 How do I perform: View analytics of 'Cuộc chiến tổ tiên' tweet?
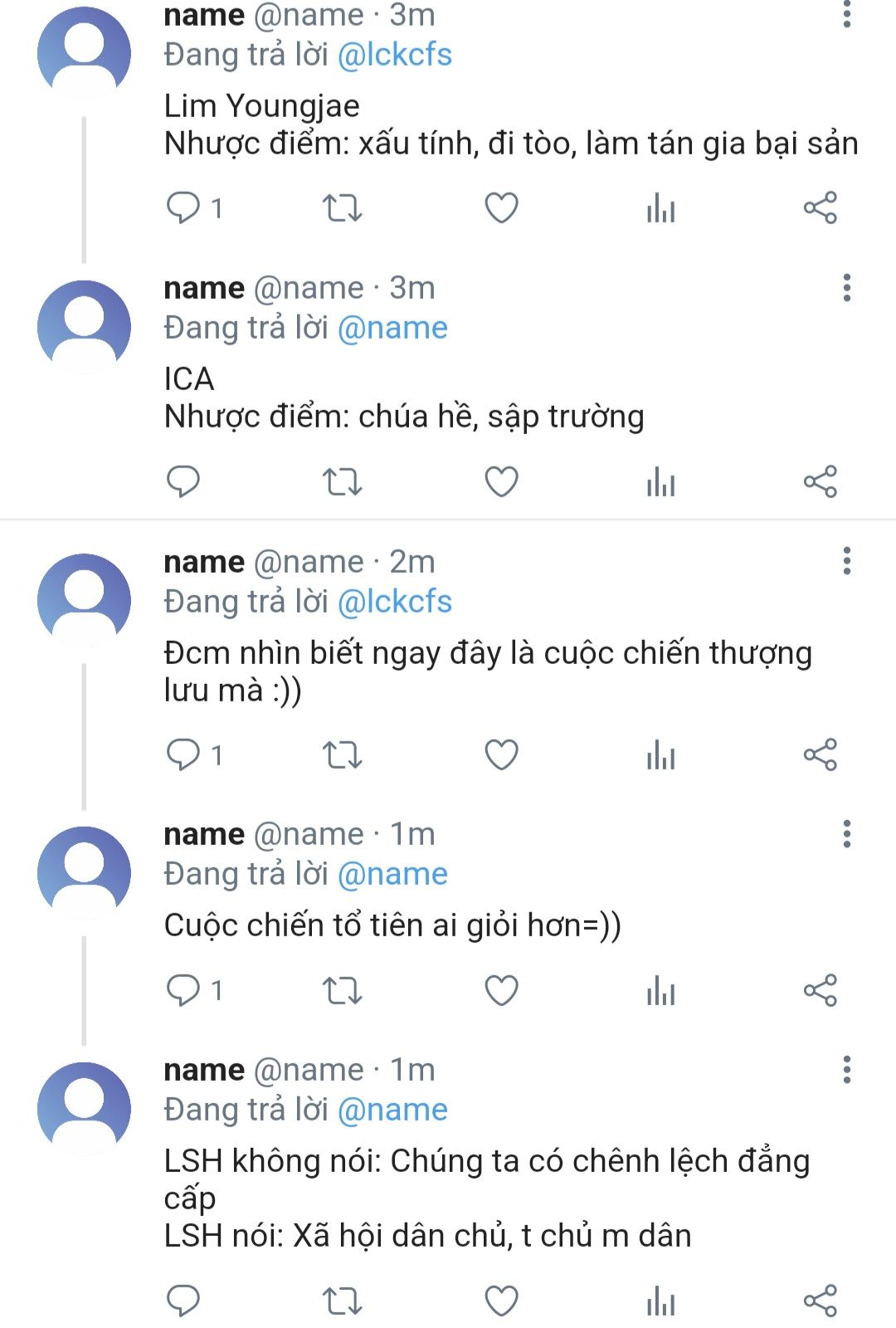pyautogui.click(x=660, y=990)
